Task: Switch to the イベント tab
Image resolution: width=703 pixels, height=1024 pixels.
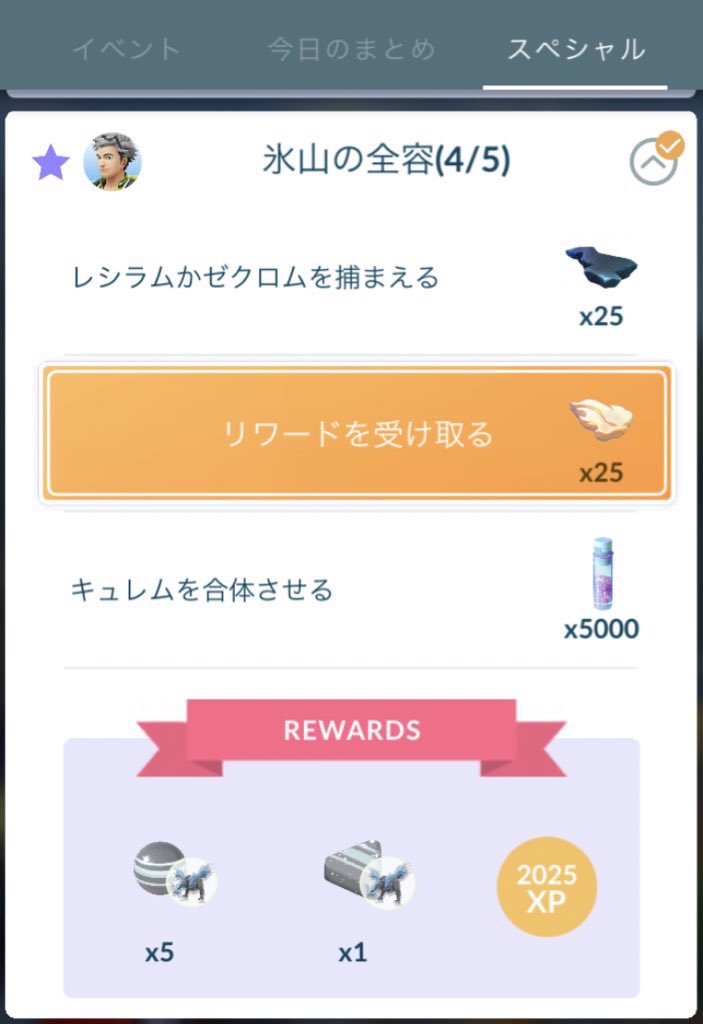Action: [127, 50]
